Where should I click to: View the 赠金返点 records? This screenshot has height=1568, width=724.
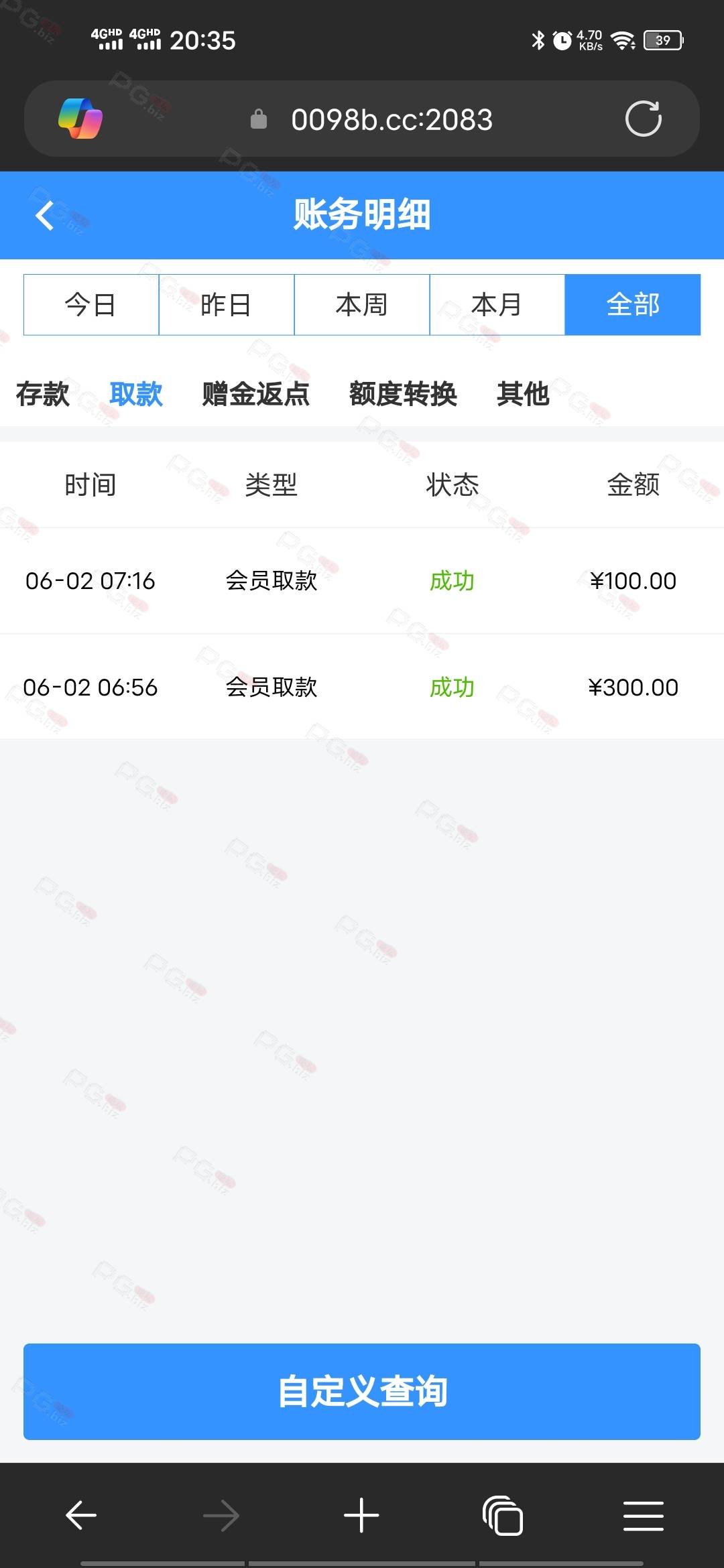point(255,394)
